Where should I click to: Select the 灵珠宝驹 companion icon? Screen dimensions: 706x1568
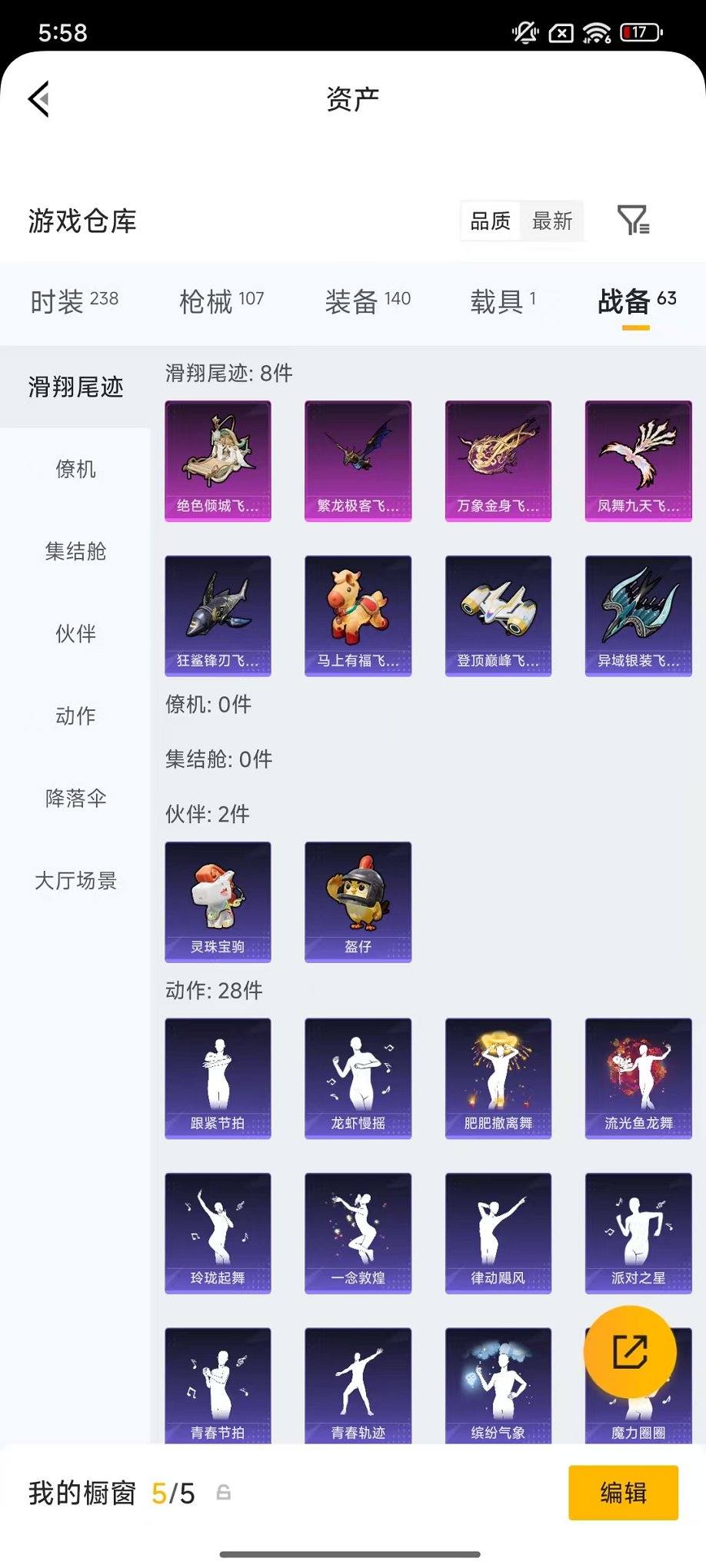pos(218,902)
